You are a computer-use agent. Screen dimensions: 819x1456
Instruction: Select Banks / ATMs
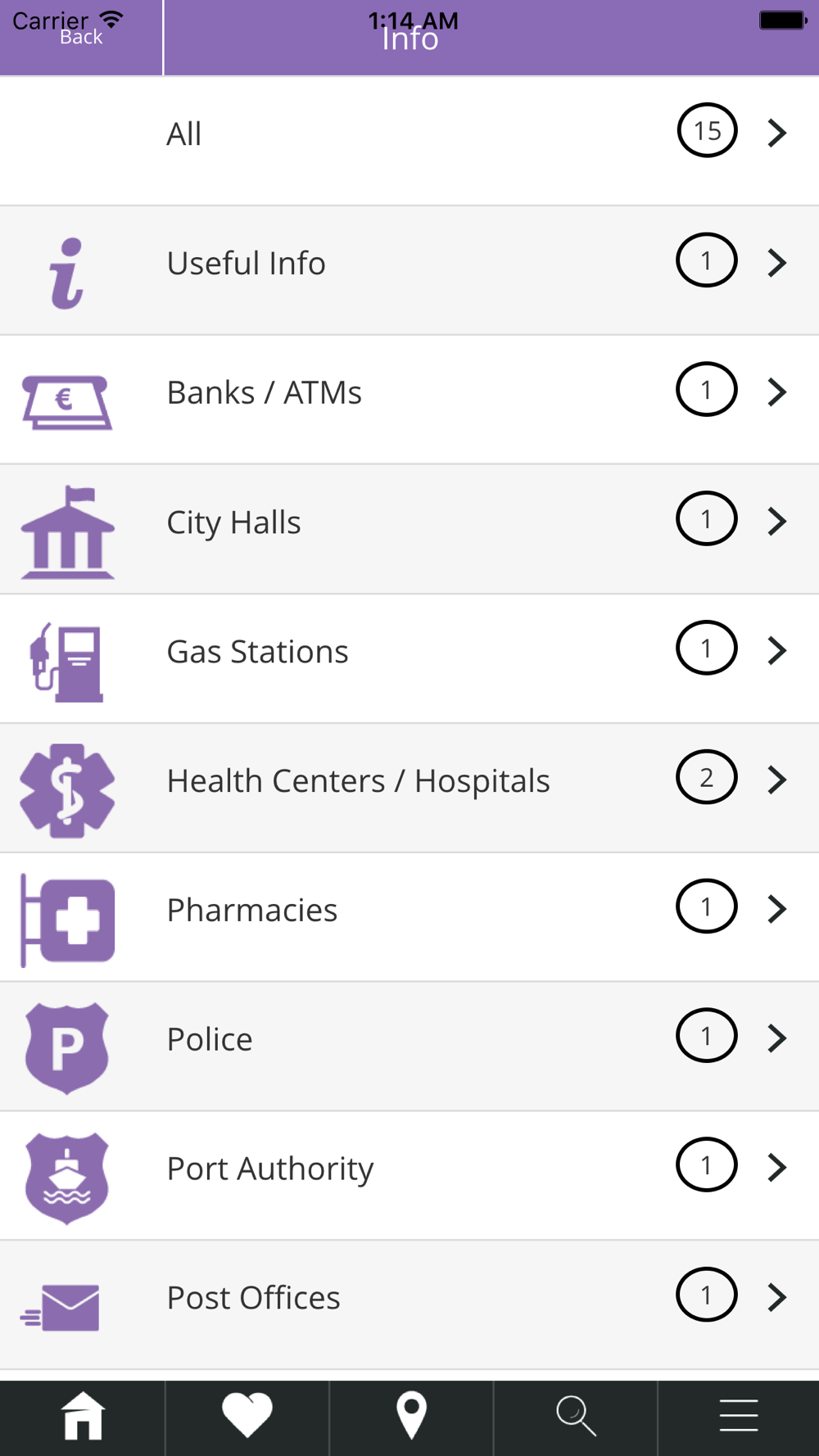[x=409, y=393]
